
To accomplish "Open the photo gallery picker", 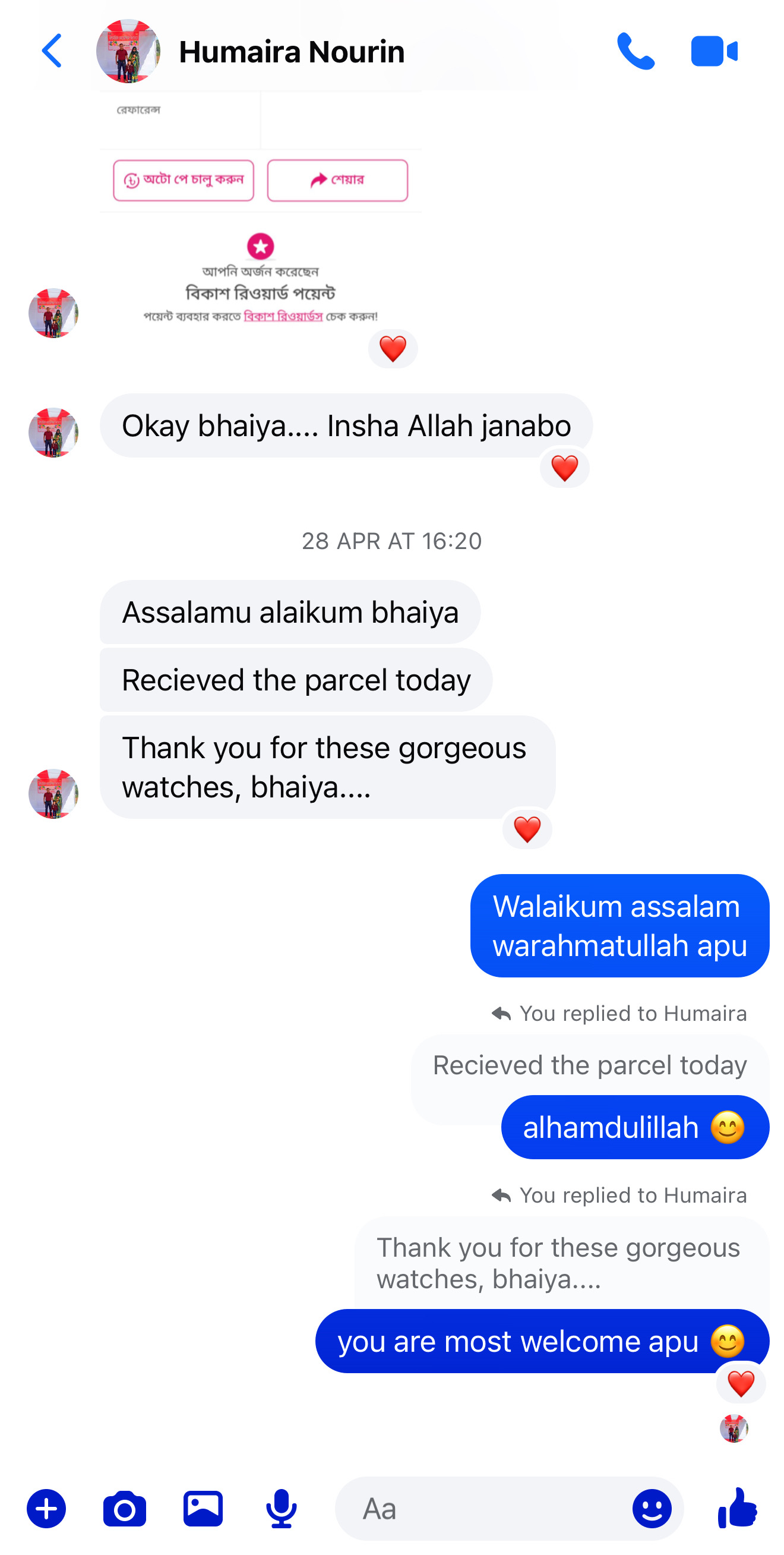I will [203, 1508].
